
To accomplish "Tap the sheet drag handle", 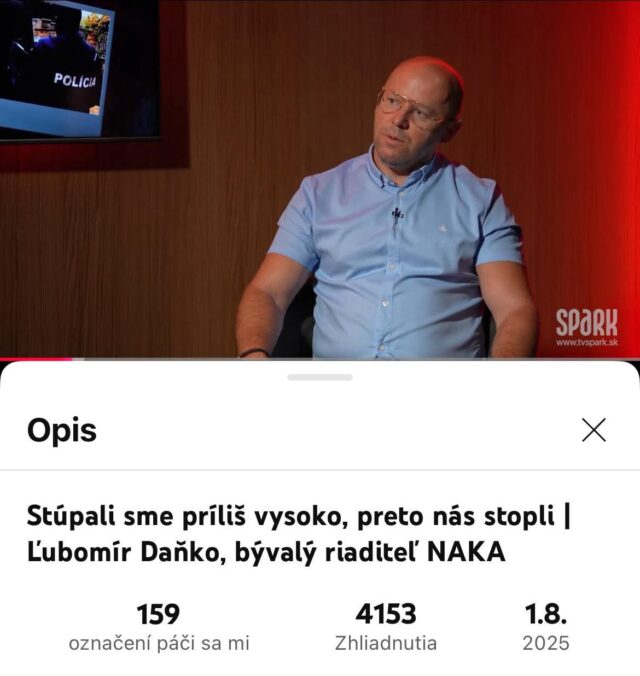I will tap(320, 377).
